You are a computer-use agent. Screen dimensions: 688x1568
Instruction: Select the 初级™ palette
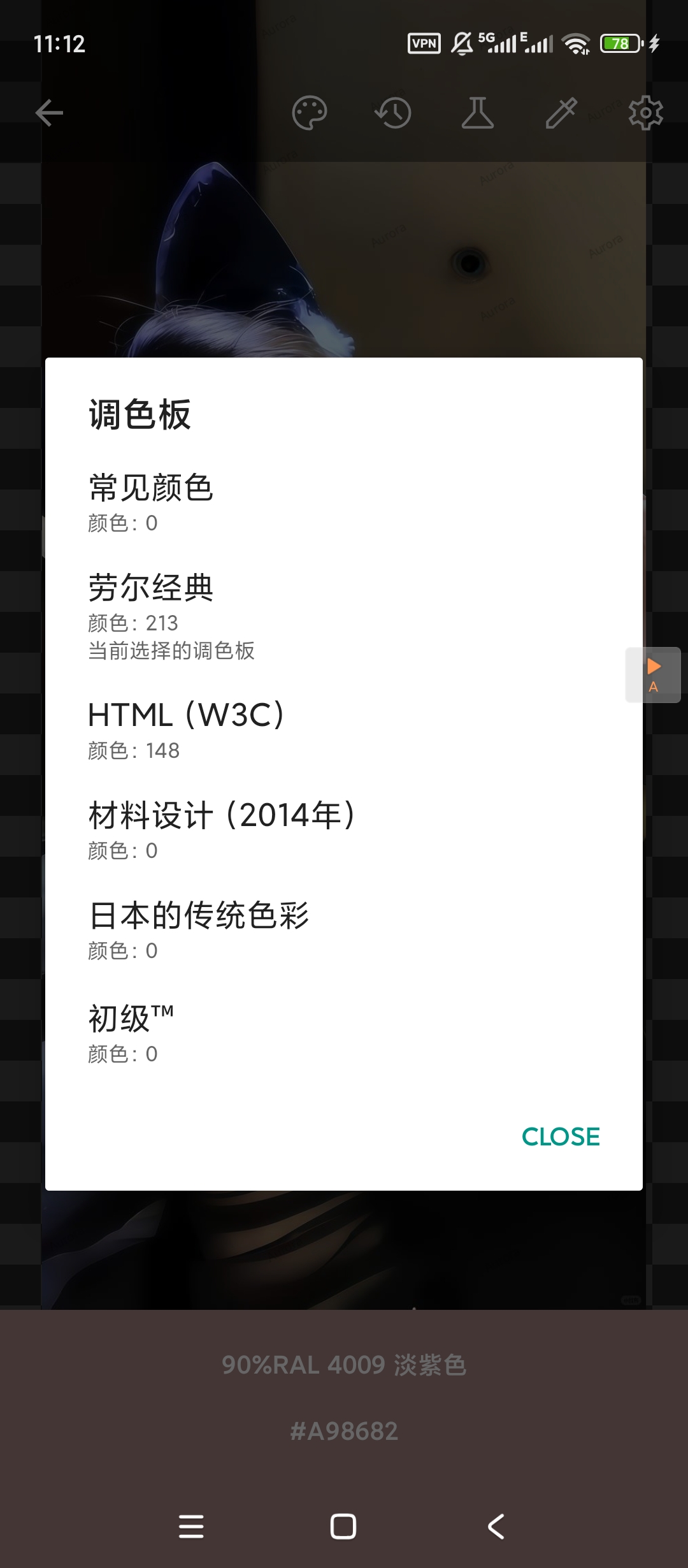(x=343, y=1033)
